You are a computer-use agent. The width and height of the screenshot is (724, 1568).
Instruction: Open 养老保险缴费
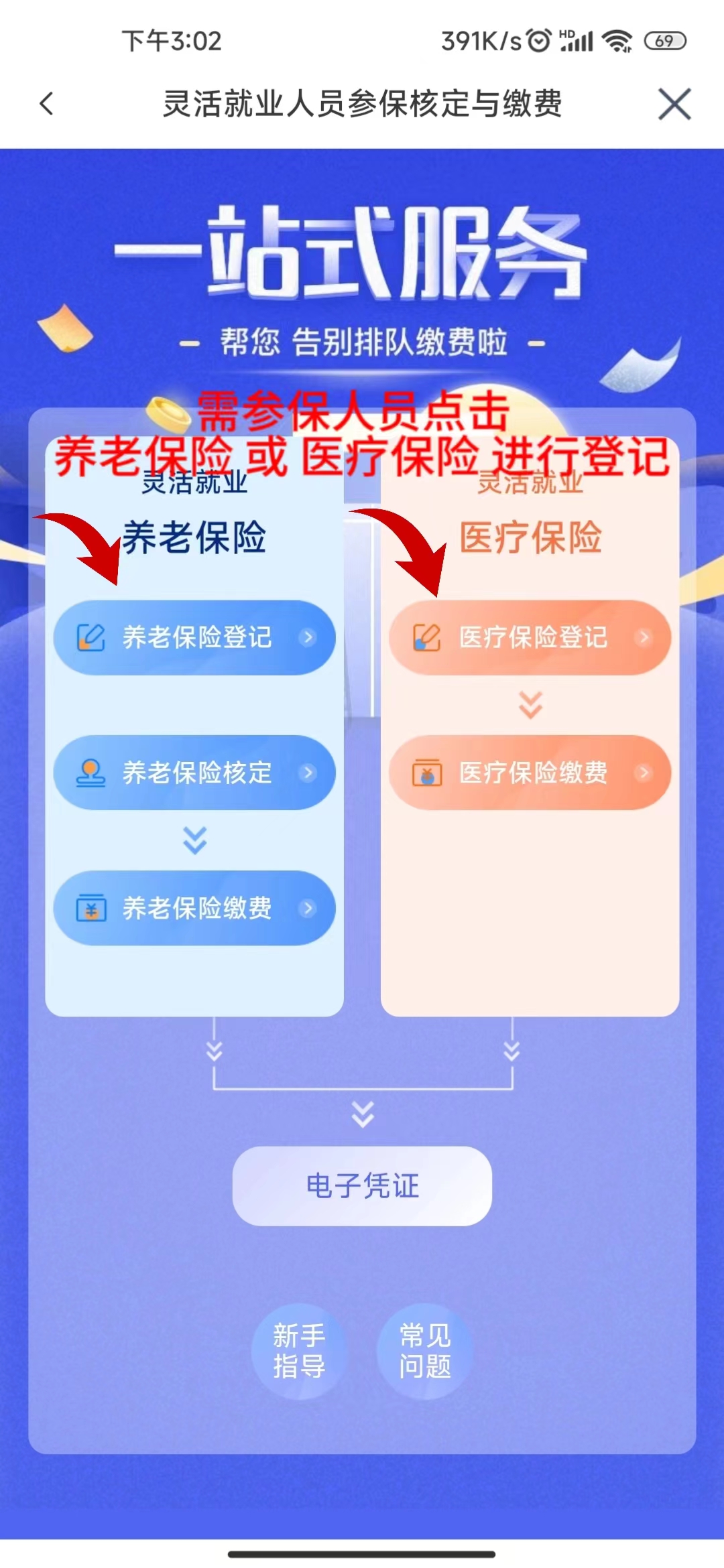(194, 908)
